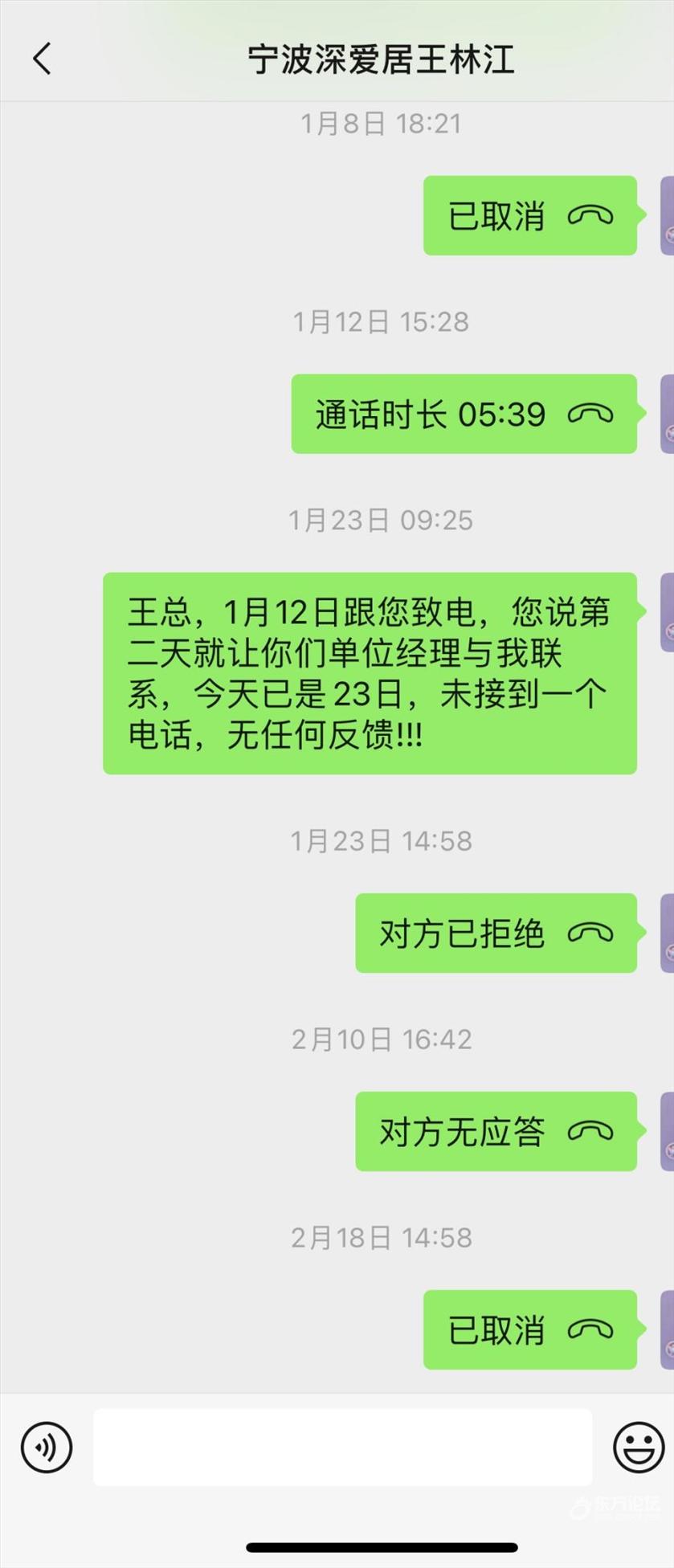This screenshot has width=674, height=1568.
Task: Tap the 对方已拒绝 call record
Action: coord(496,933)
